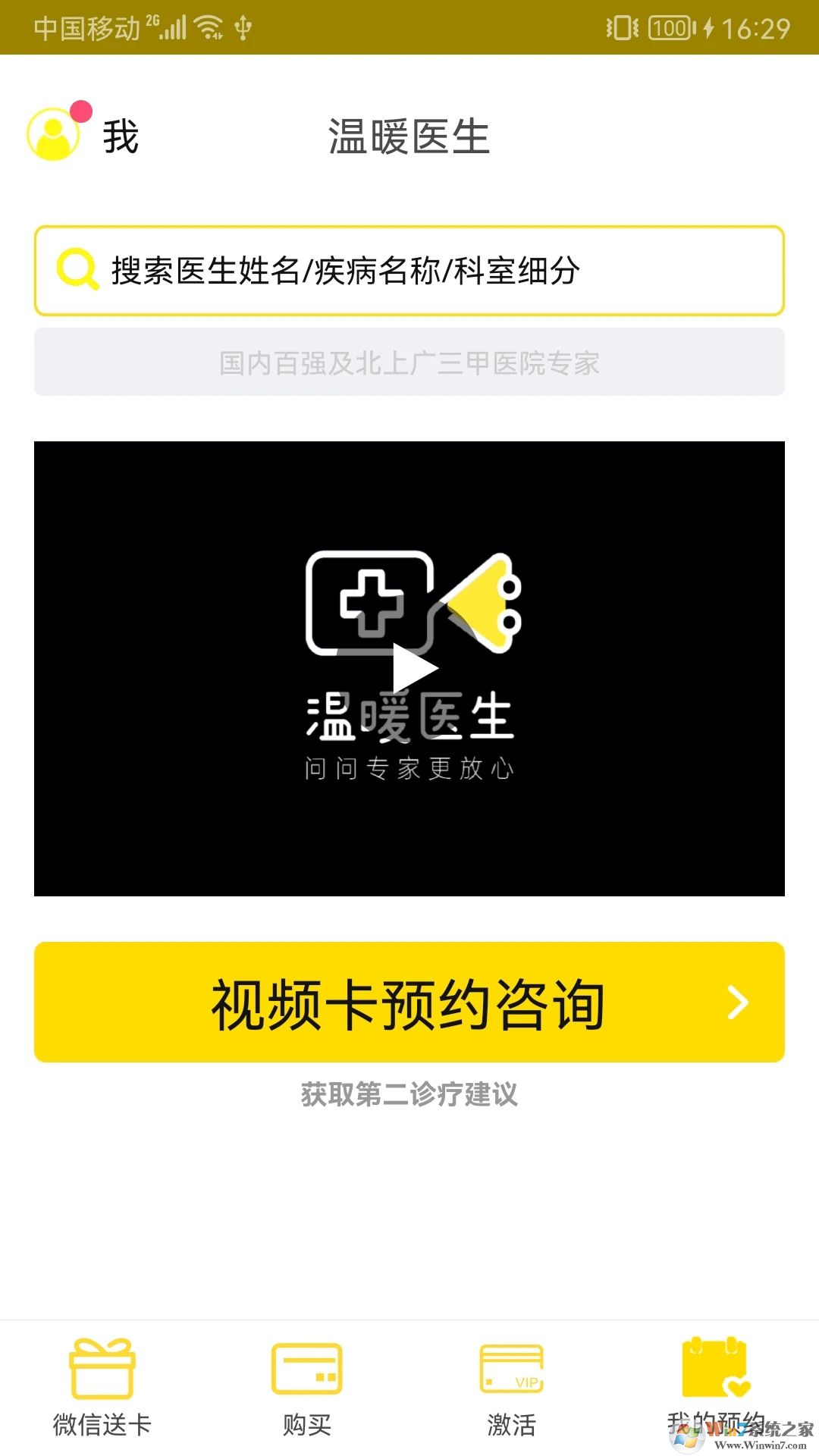819x1456 pixels.
Task: Open your profile avatar icon
Action: [x=55, y=136]
